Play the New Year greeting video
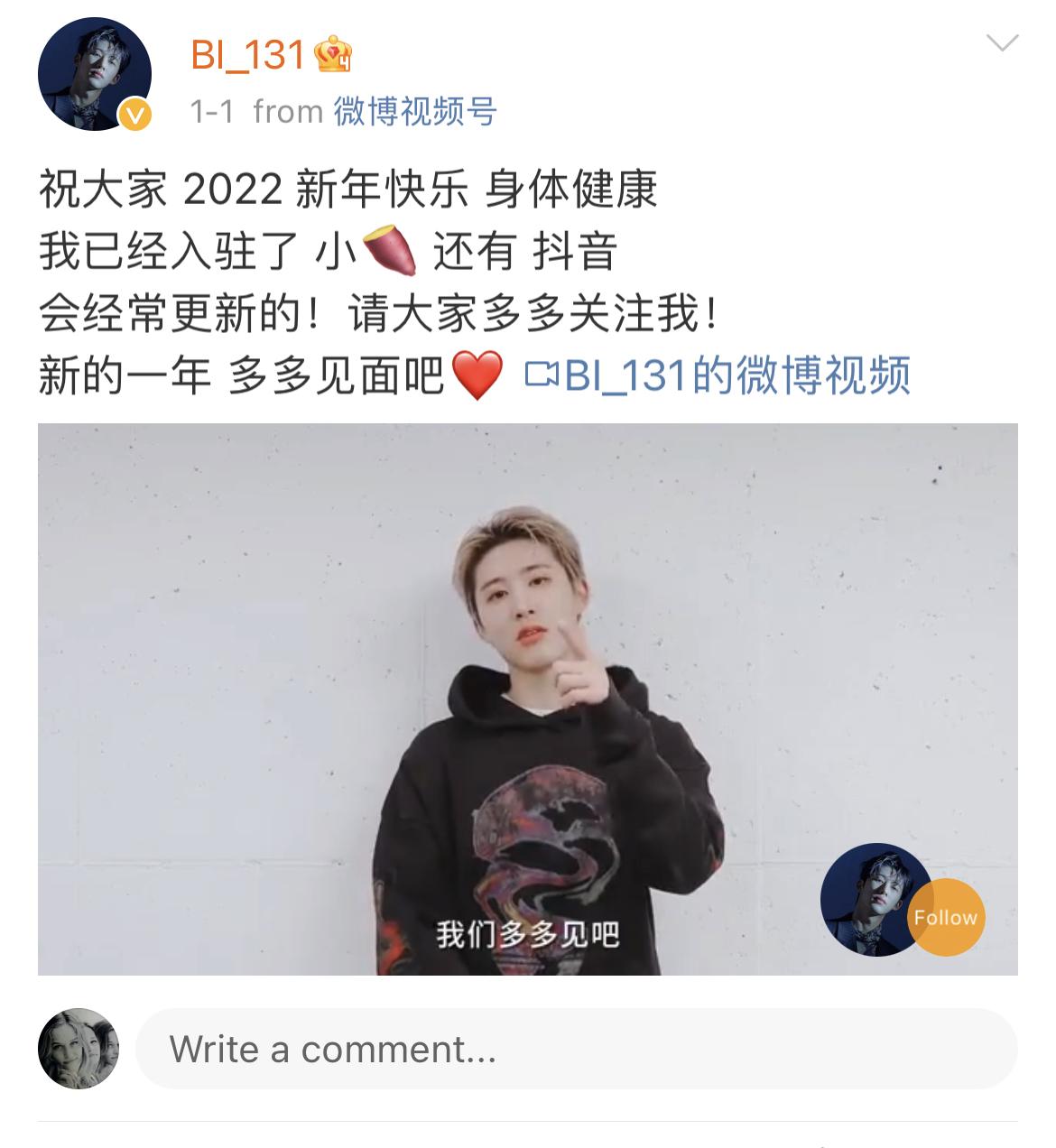Screen dimensions: 1056x1148 click(527, 699)
